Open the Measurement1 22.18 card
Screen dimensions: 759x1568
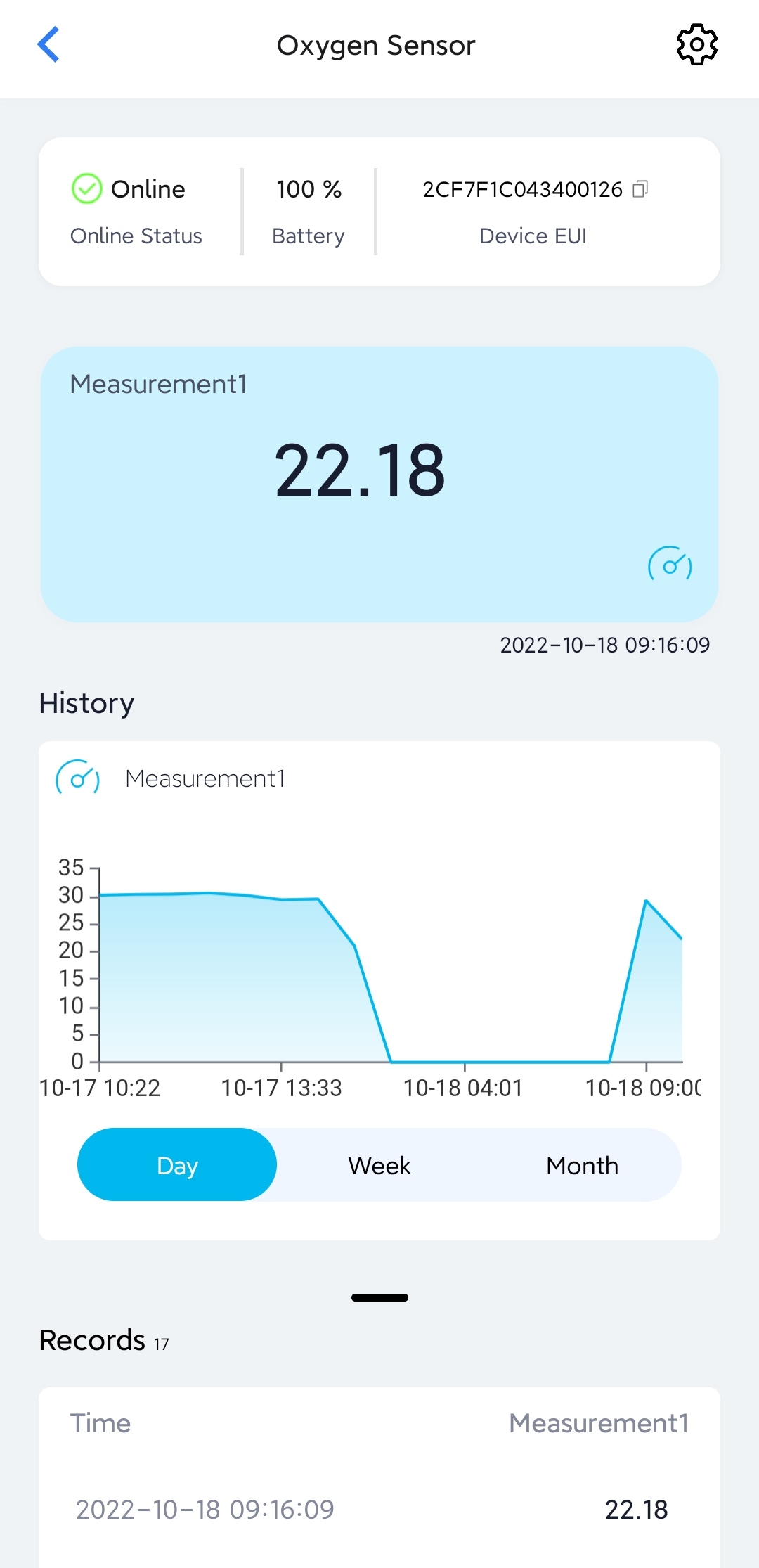click(379, 484)
